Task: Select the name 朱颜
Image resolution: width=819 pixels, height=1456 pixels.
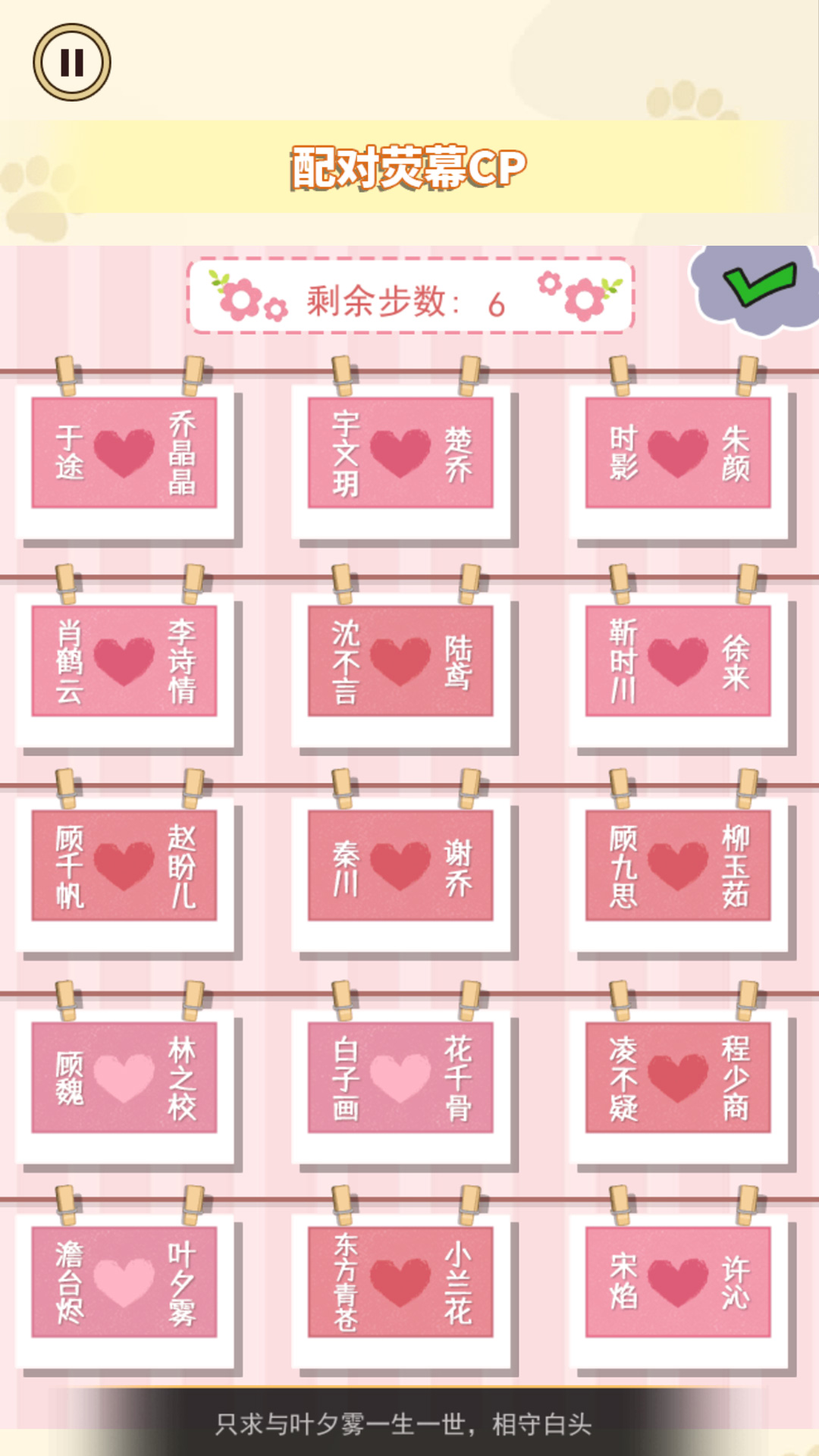Action: point(736,453)
